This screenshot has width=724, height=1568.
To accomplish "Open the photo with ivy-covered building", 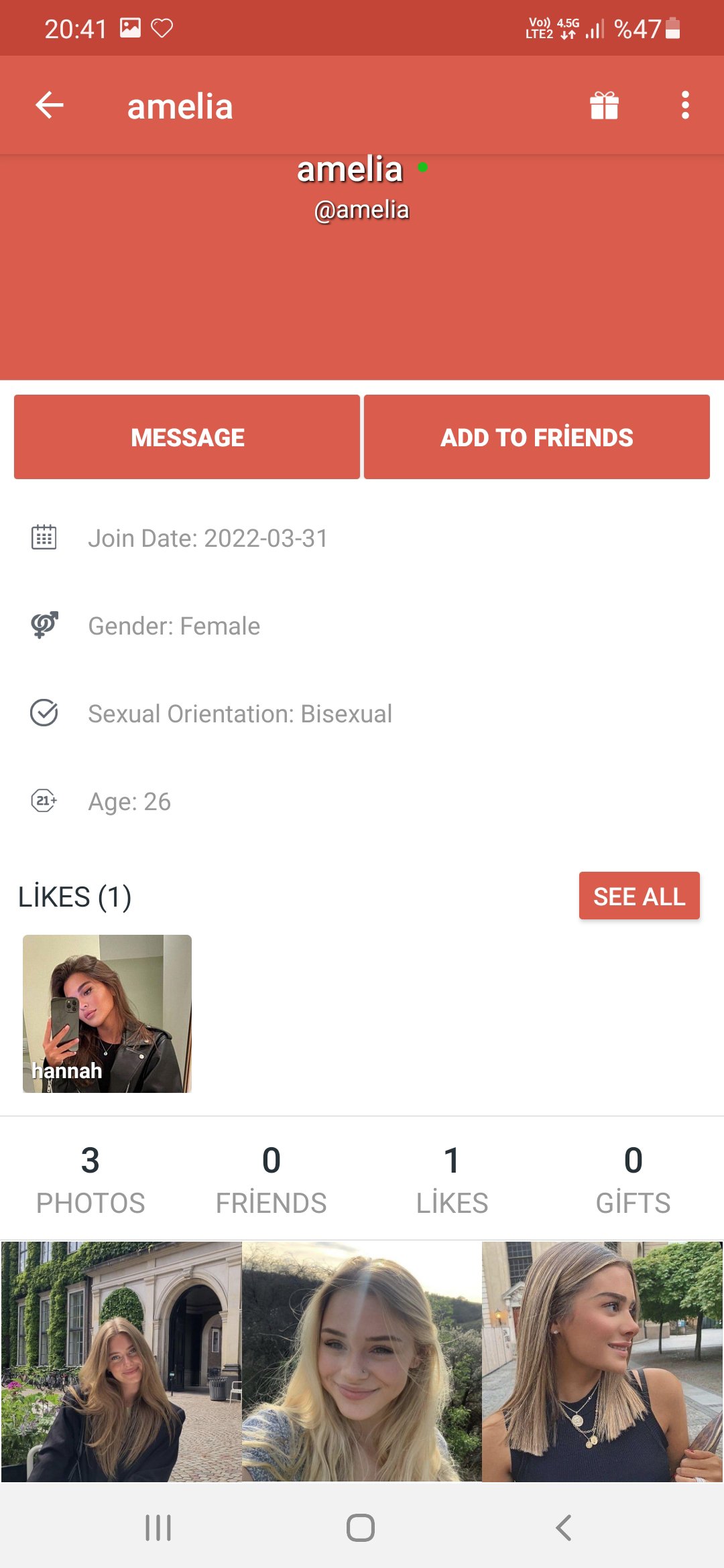I will [x=121, y=1361].
